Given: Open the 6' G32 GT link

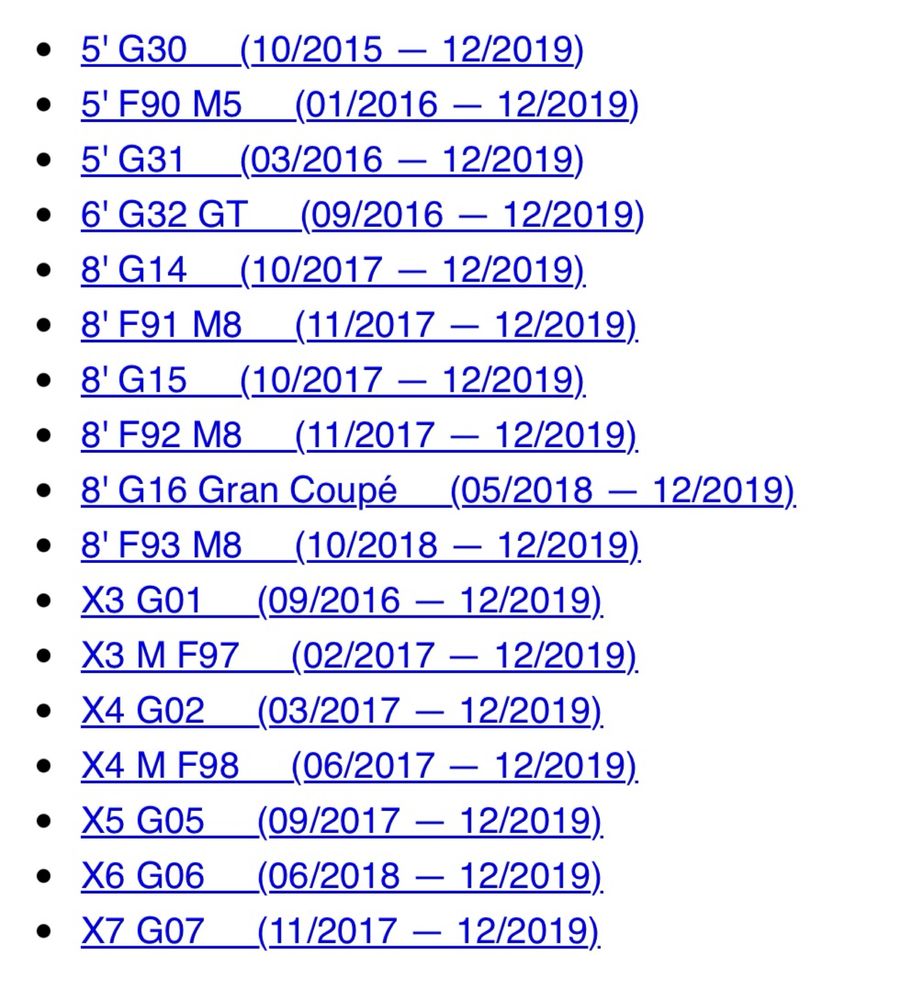Looking at the screenshot, I should click(x=361, y=215).
